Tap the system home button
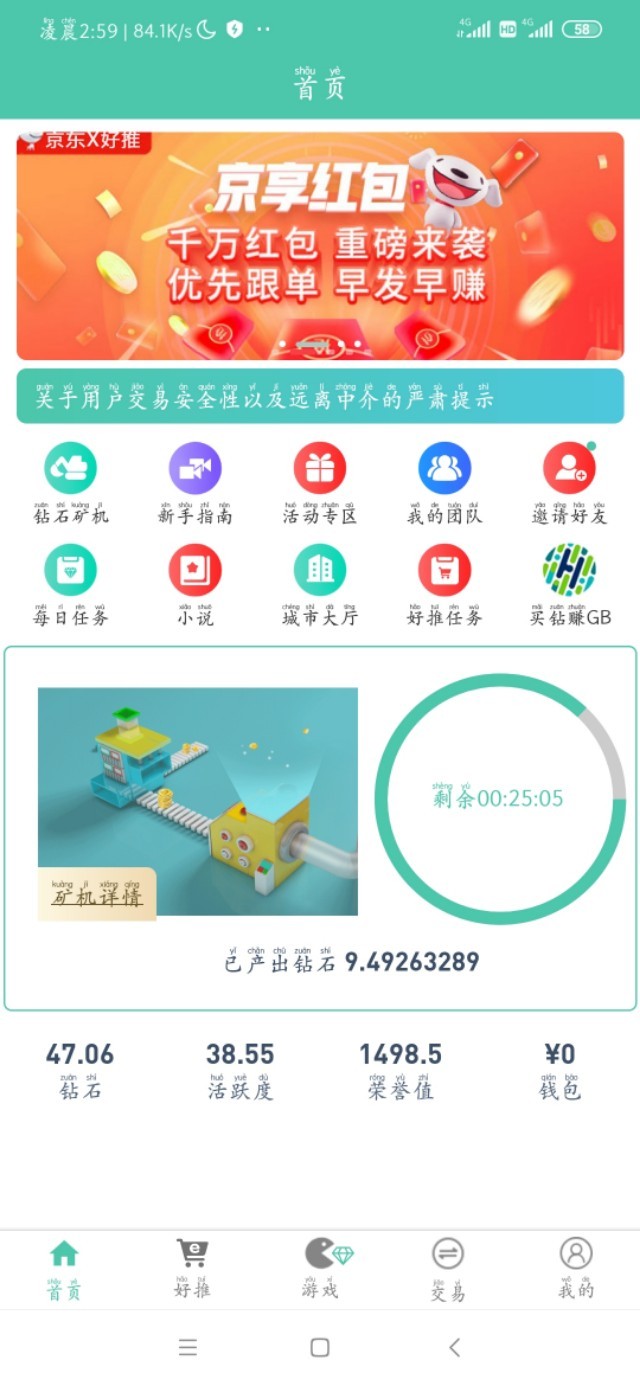 [x=320, y=1348]
